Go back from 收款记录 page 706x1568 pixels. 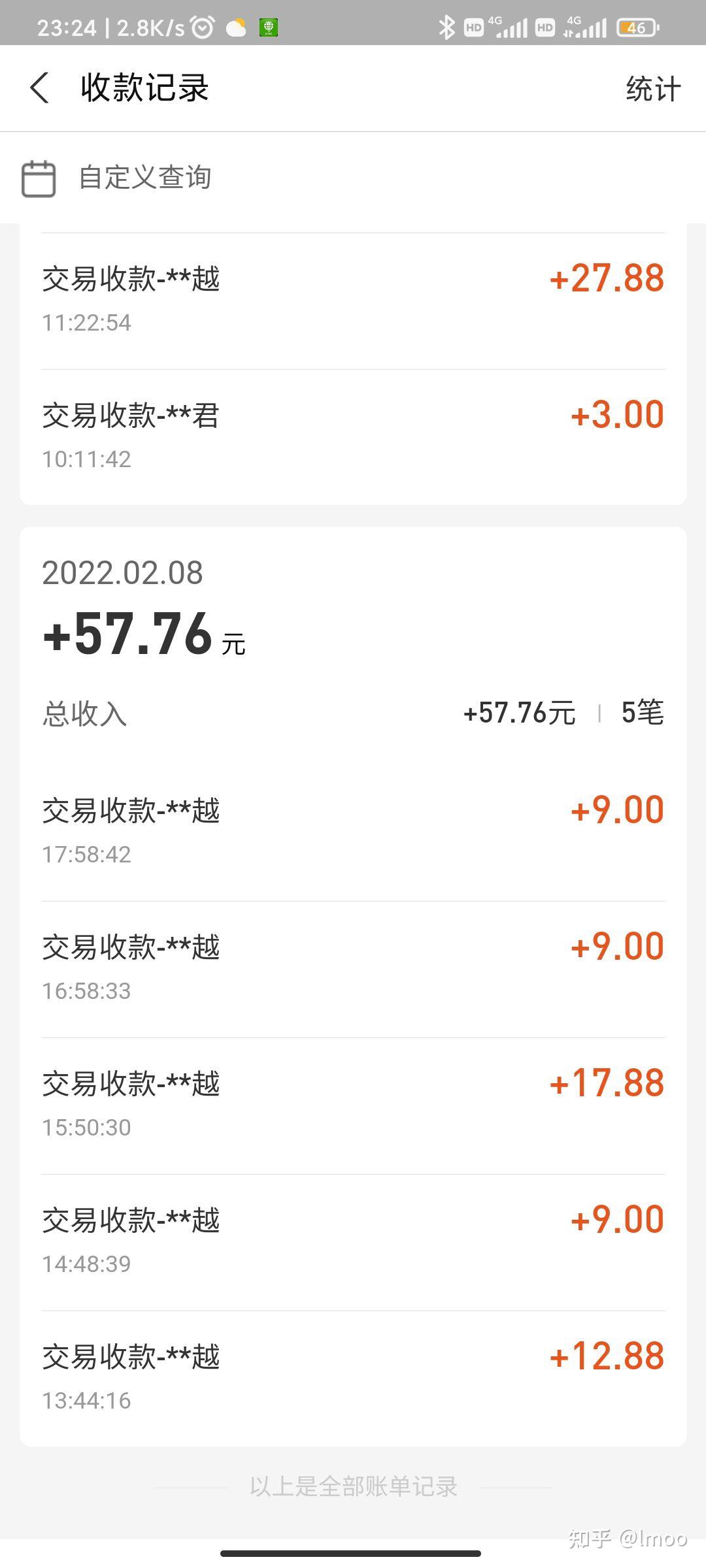click(x=40, y=88)
